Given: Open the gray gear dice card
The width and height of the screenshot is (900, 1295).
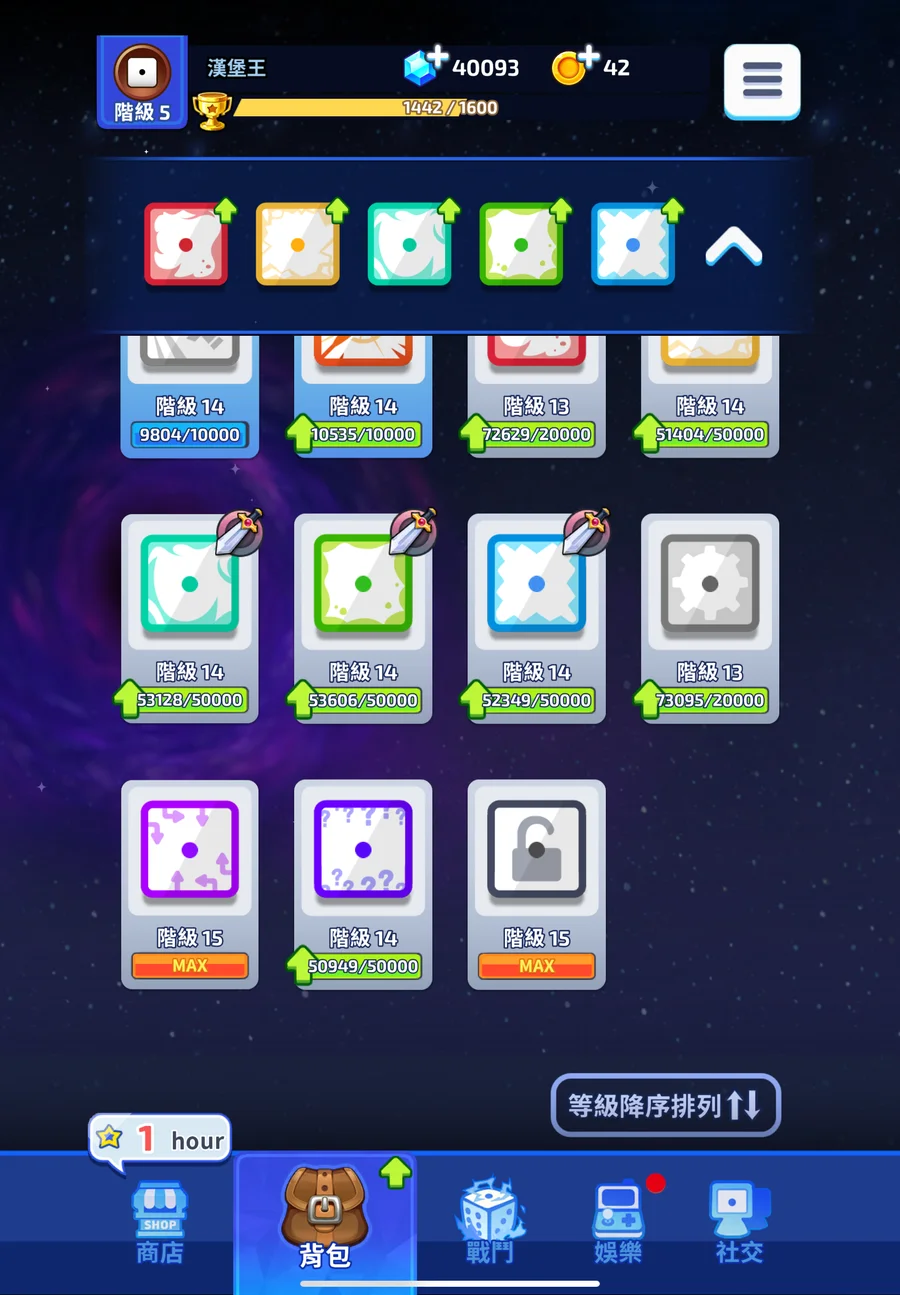Looking at the screenshot, I should pyautogui.click(x=710, y=617).
